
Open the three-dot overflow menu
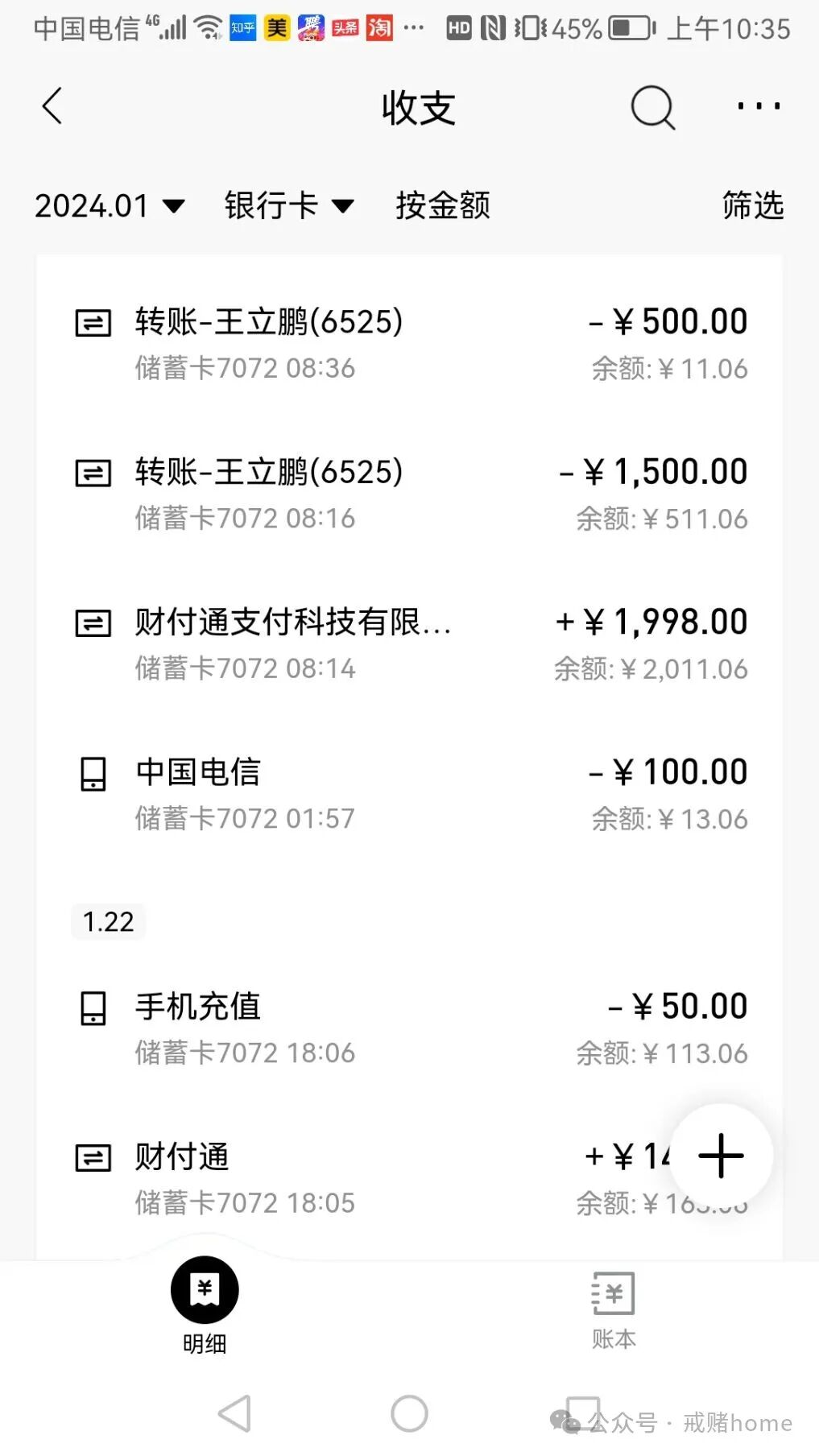click(758, 106)
